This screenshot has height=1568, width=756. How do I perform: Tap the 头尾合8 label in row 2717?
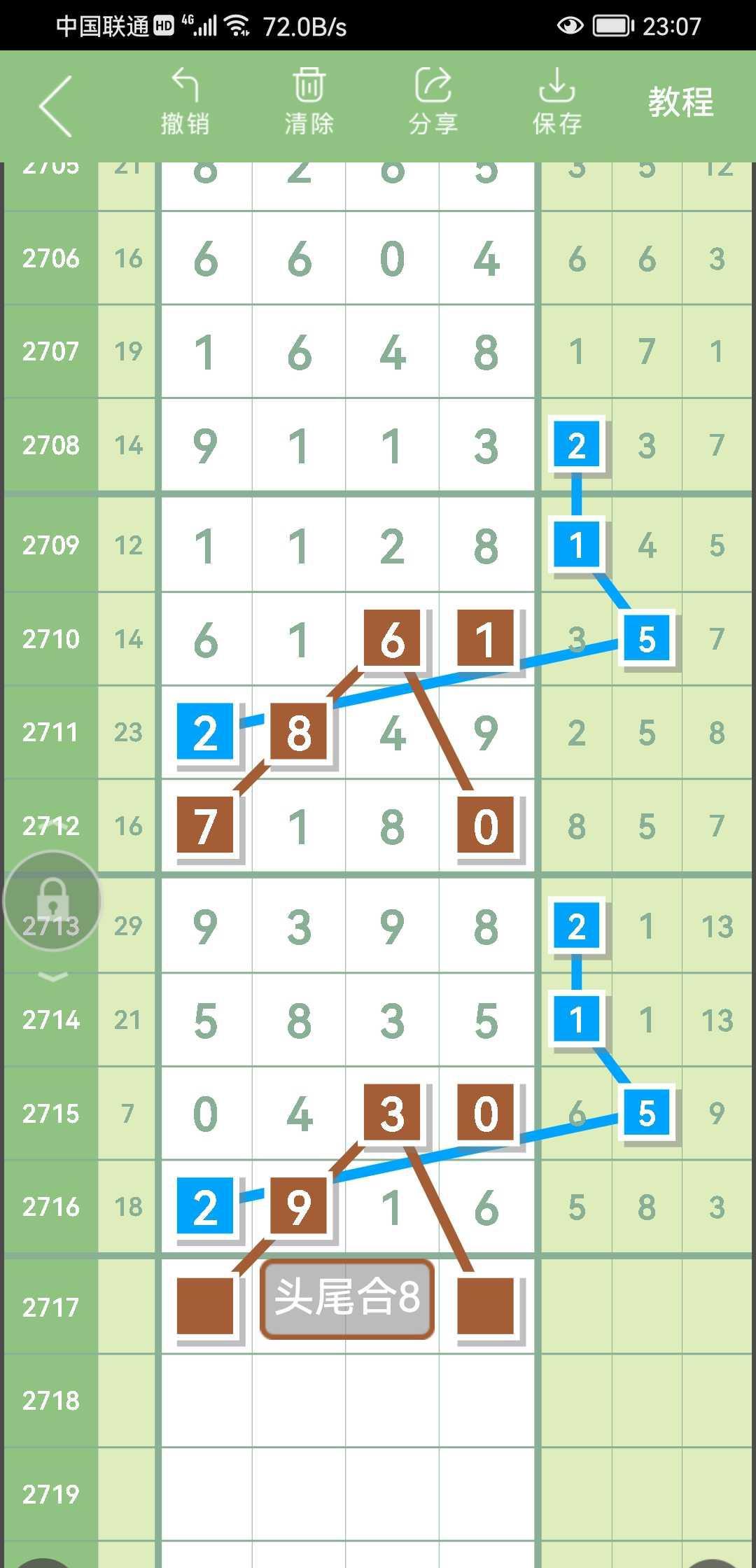coord(347,1299)
